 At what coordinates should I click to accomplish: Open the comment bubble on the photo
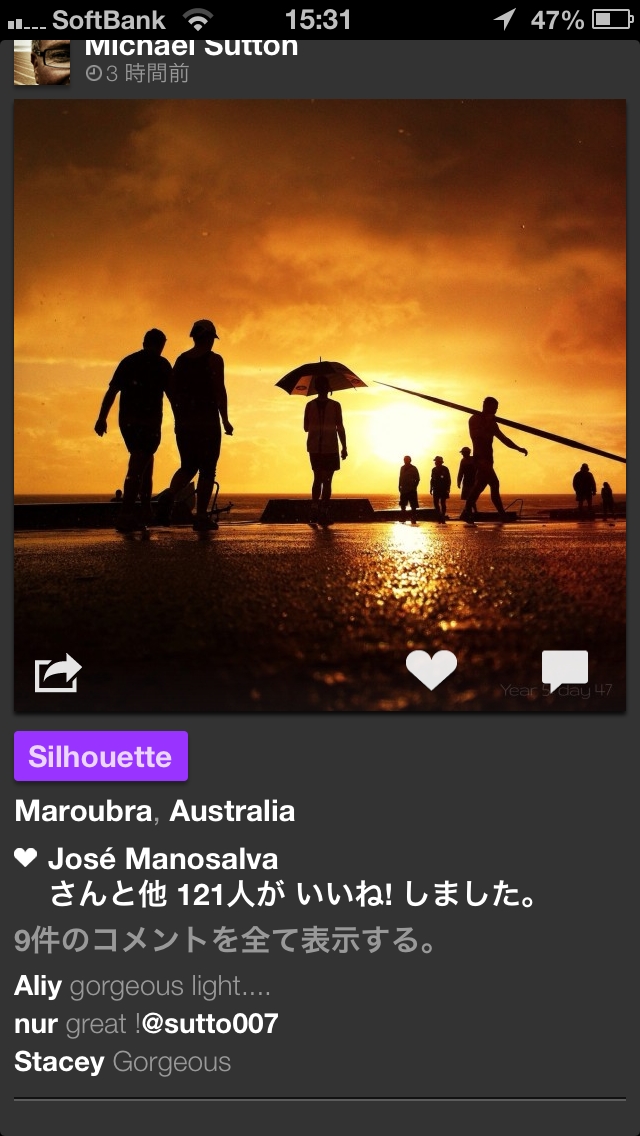pyautogui.click(x=565, y=670)
